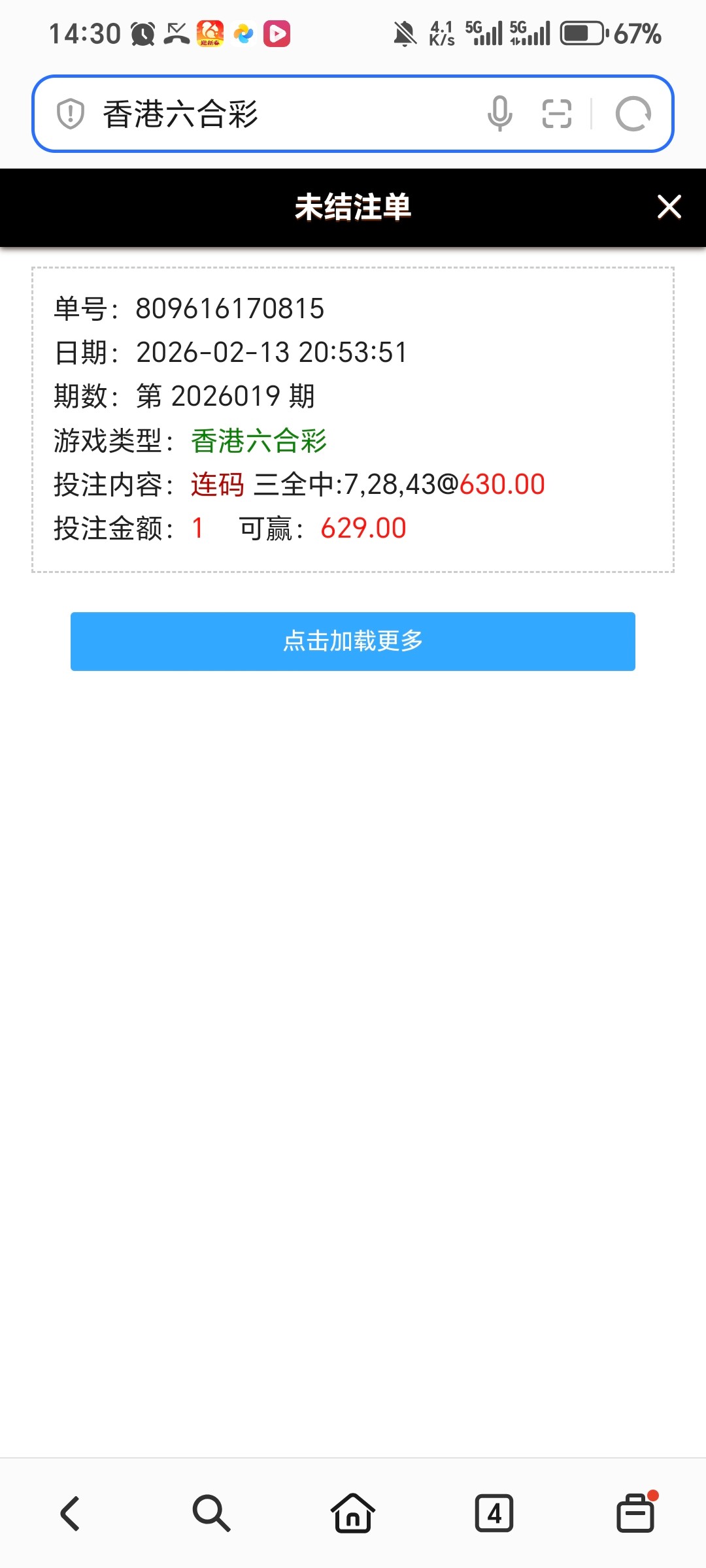This screenshot has height=1568, width=706.
Task: Close the 未结注单 overlay
Action: (669, 208)
